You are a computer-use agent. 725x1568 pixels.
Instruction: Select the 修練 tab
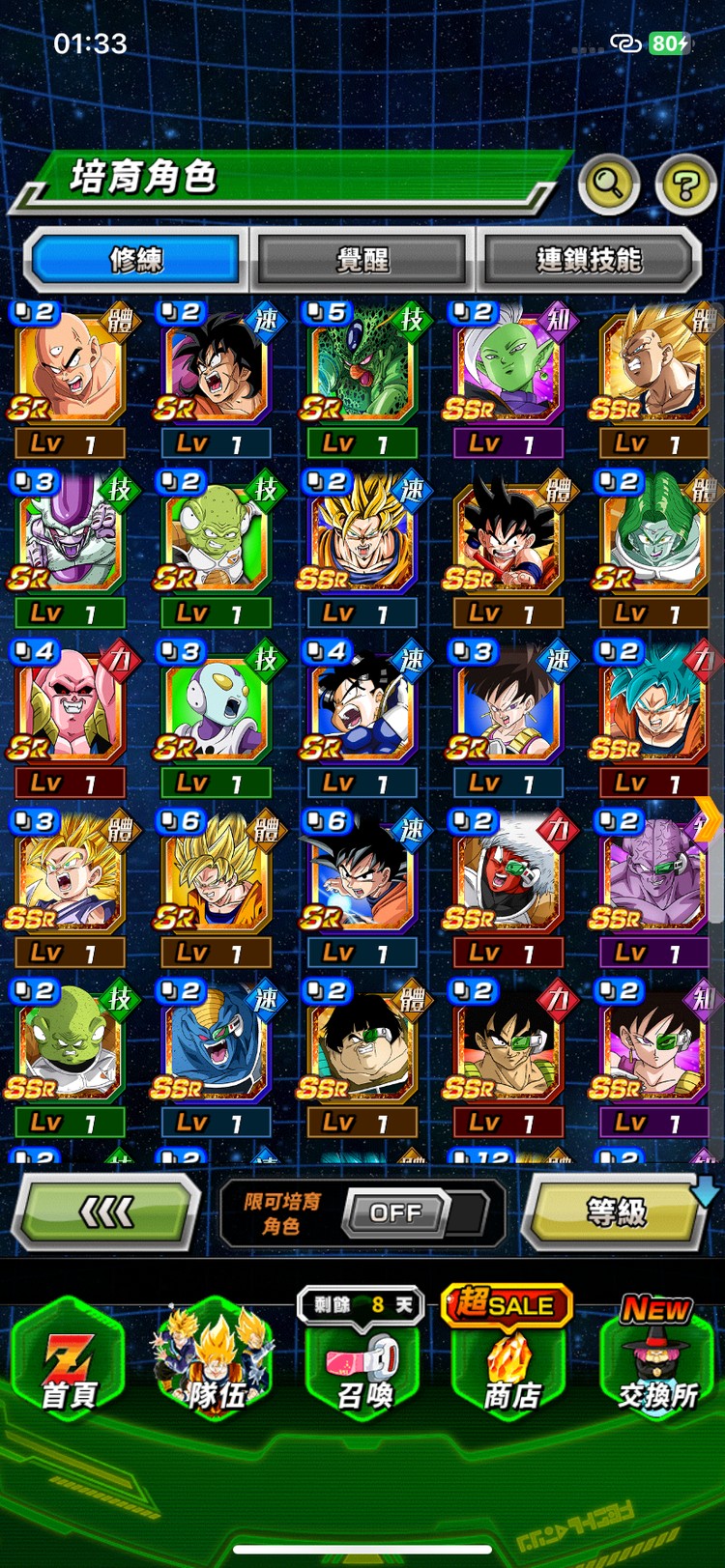tap(136, 259)
